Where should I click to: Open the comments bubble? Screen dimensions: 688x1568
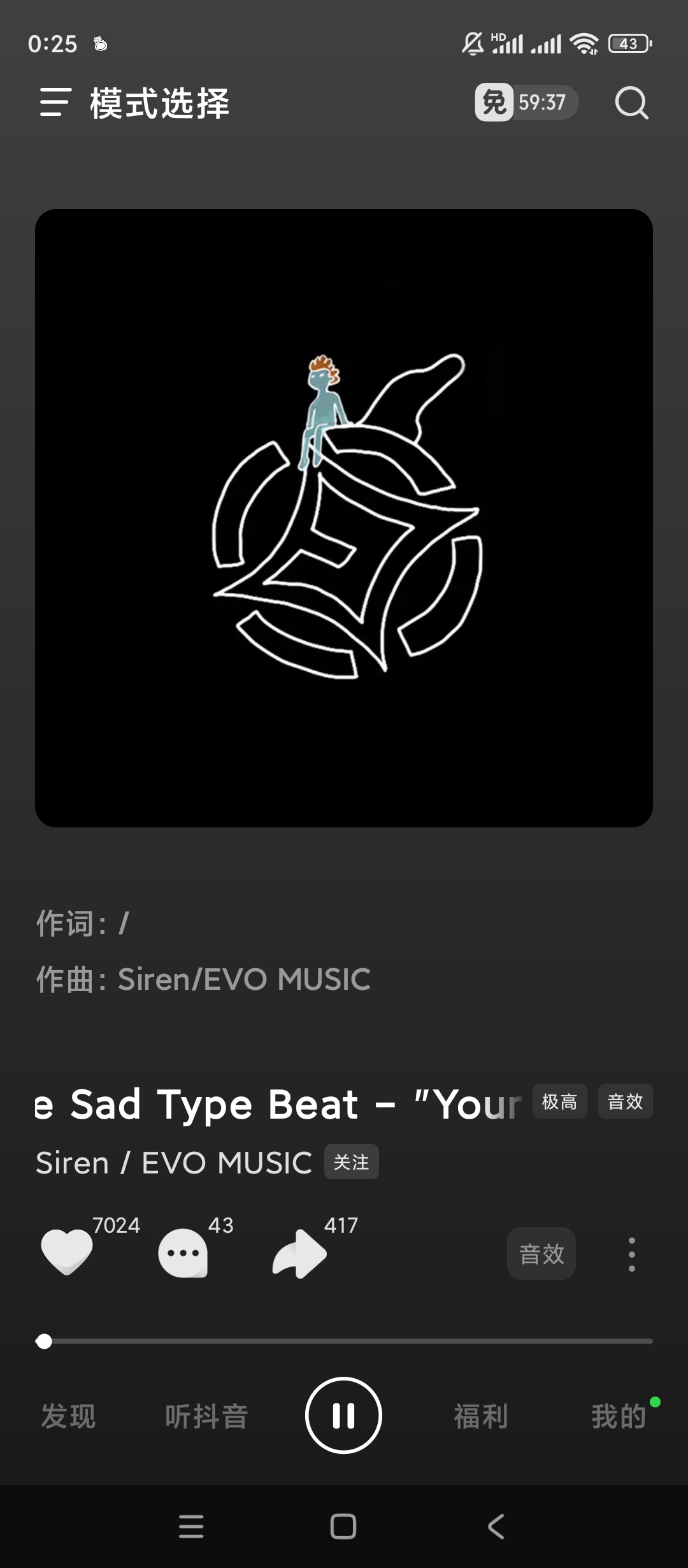tap(183, 1253)
